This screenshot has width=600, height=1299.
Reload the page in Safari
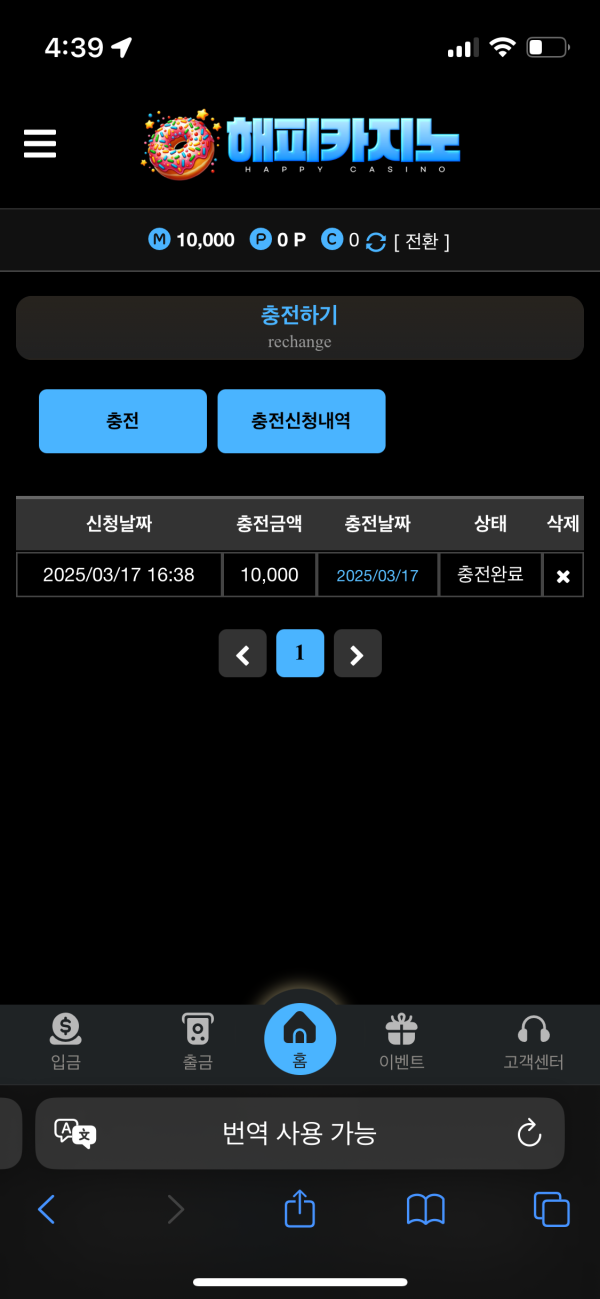coord(528,1133)
